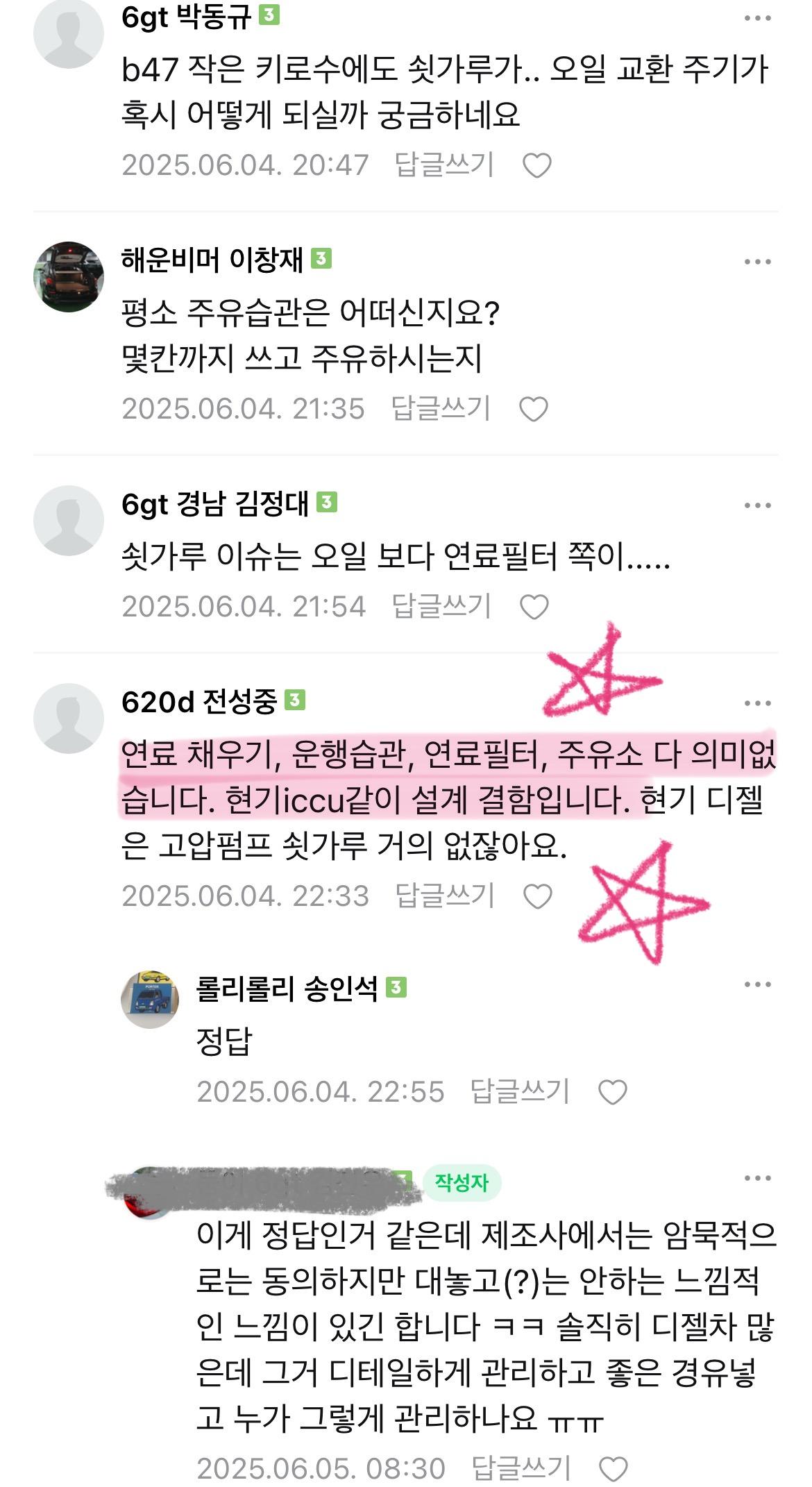The height and width of the screenshot is (1487, 812).
Task: Like 6gt 박동규's comment
Action: tap(536, 166)
